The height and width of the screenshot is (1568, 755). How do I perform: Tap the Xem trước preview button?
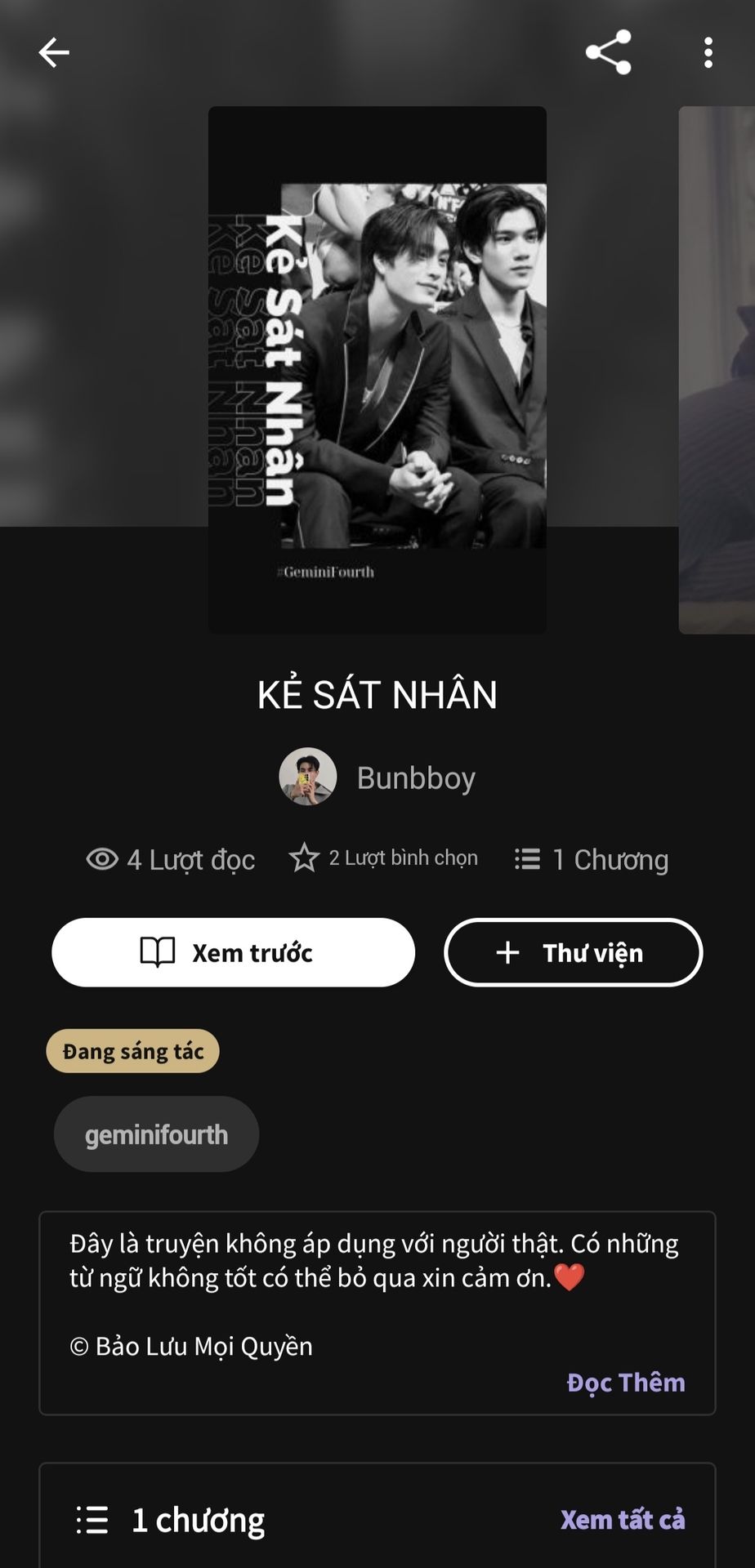[233, 952]
